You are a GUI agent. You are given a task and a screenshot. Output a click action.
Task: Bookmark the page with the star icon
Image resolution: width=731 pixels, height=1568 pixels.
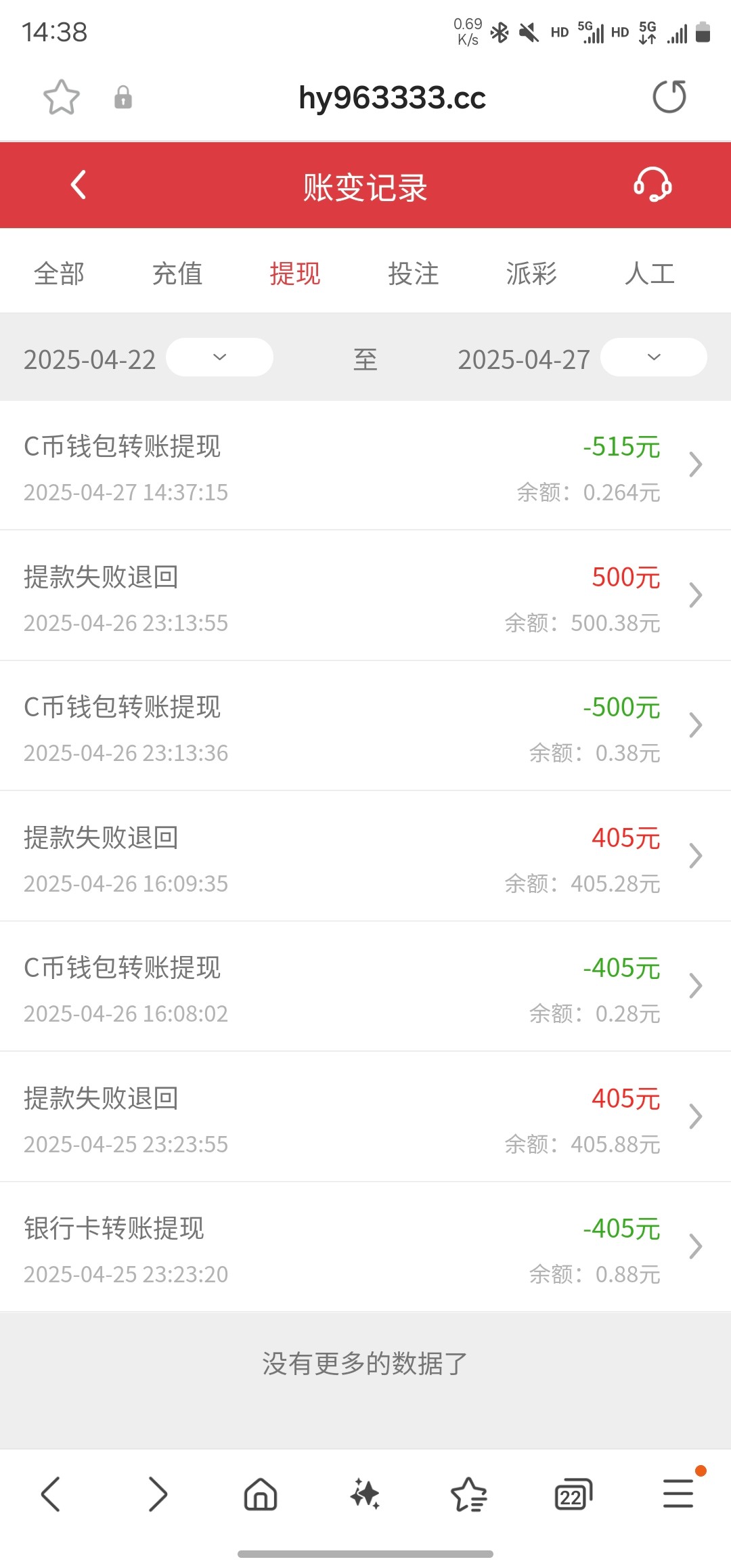62,97
